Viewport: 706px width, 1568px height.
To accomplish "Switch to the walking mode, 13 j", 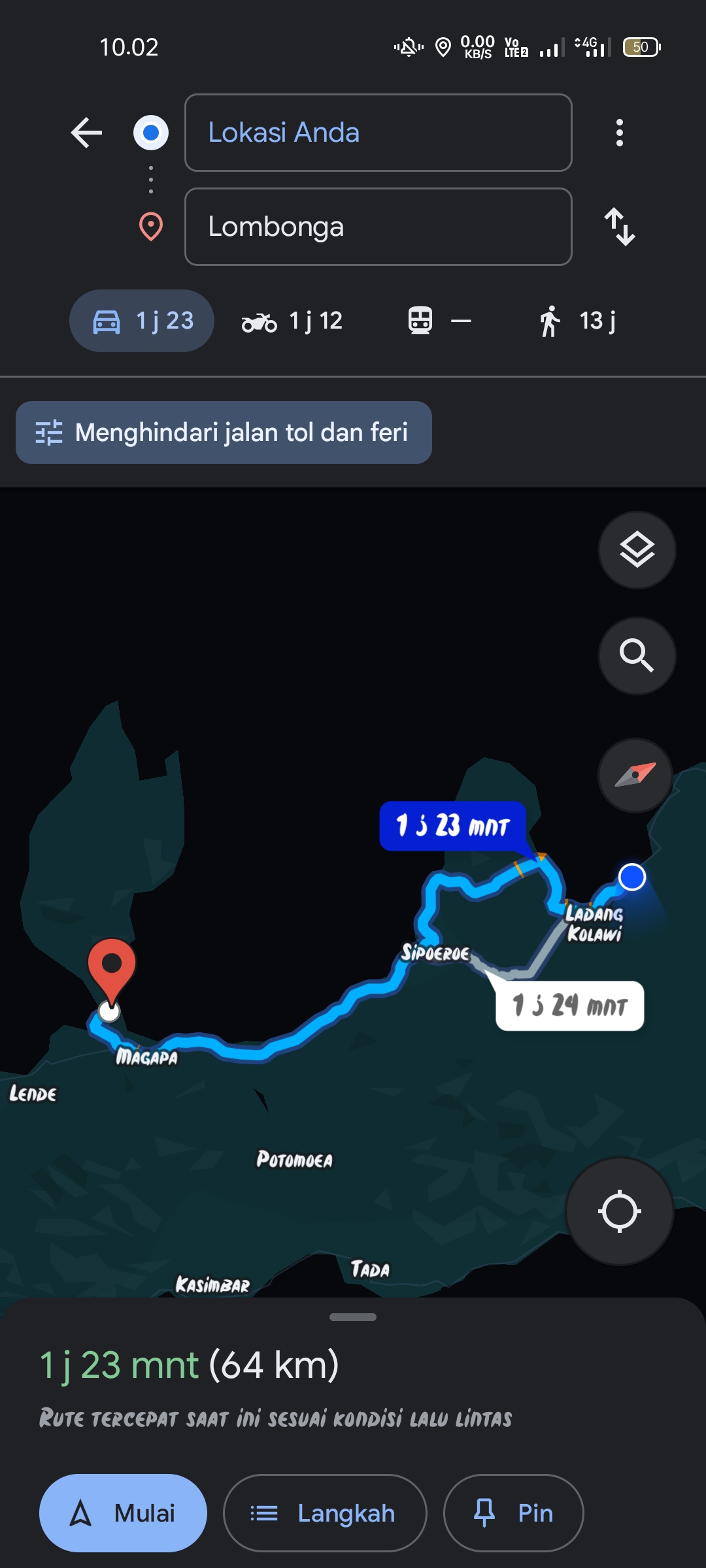I will pyautogui.click(x=577, y=321).
